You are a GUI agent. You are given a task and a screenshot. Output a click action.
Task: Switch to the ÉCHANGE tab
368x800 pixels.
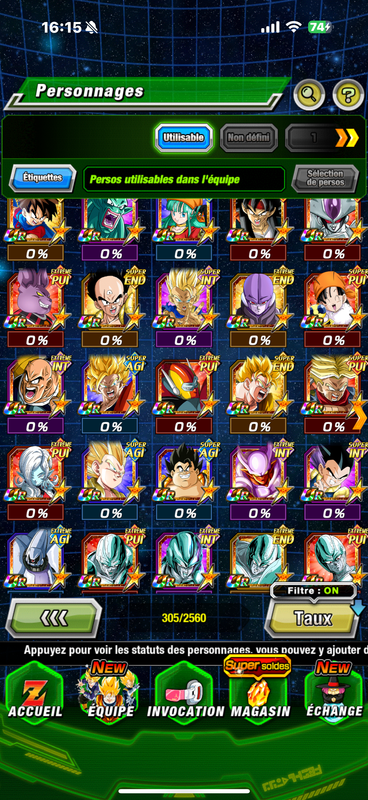(x=334, y=696)
